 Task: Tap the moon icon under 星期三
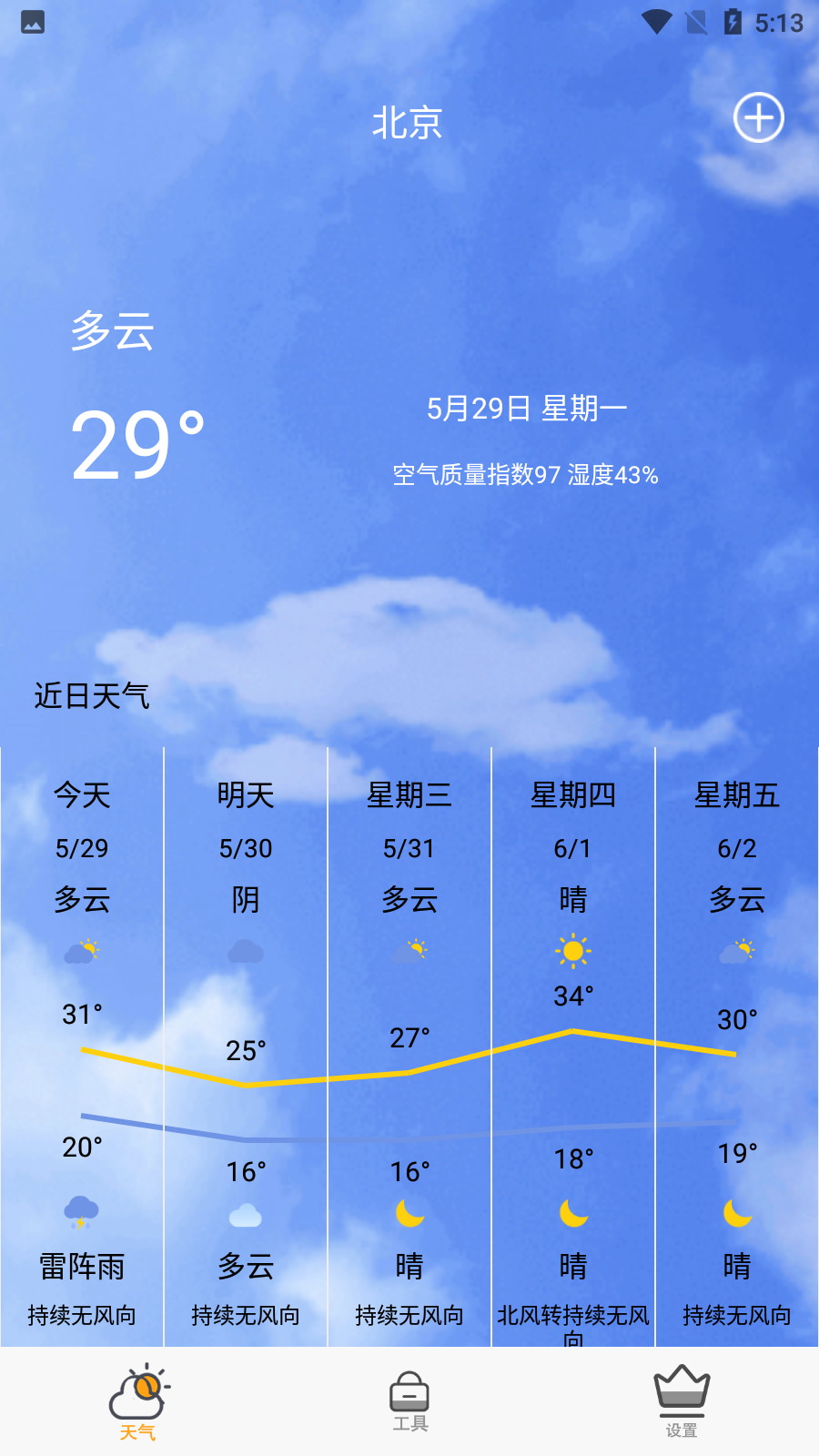pyautogui.click(x=409, y=1215)
